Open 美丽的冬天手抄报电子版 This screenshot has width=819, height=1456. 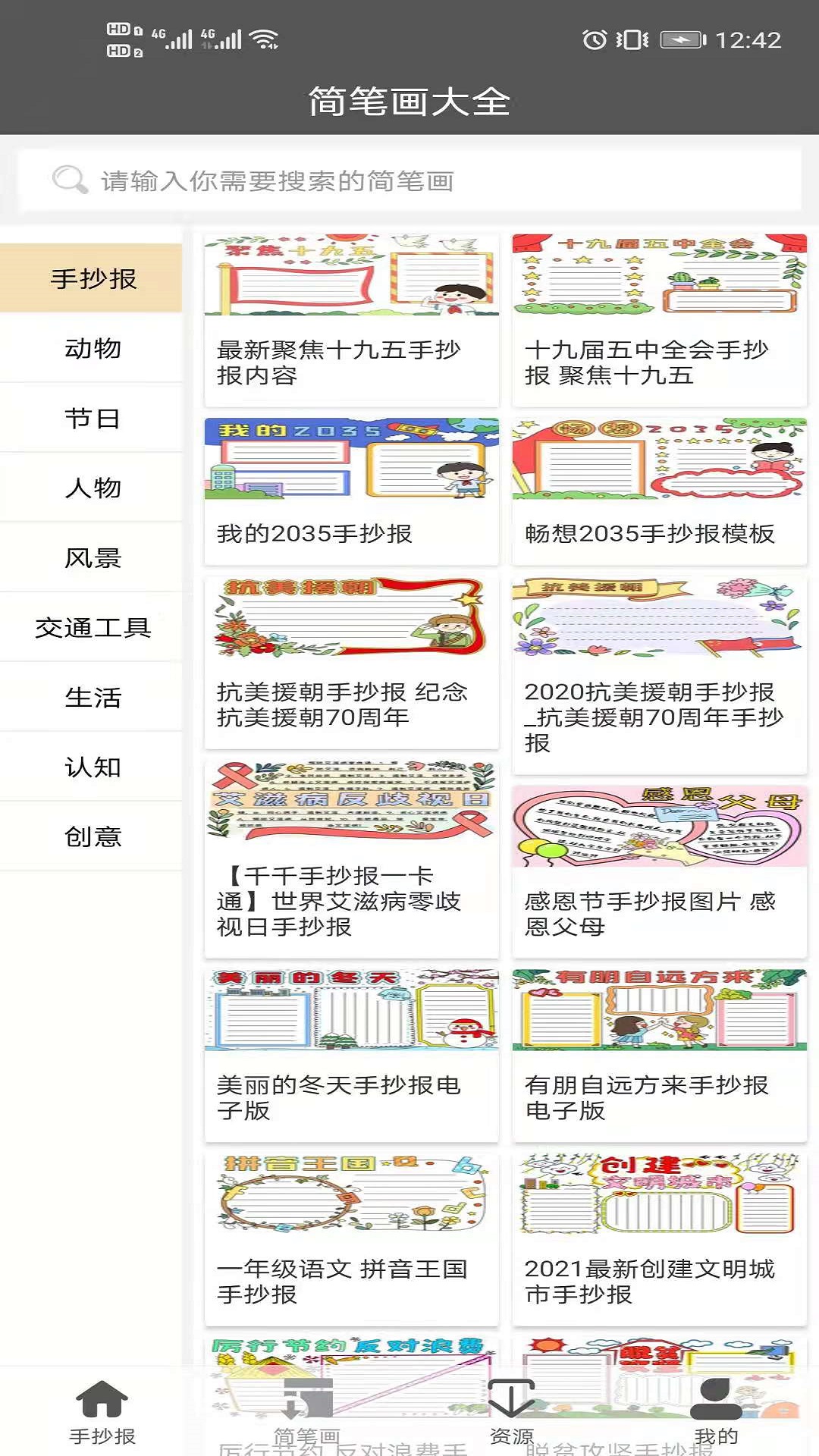click(351, 1054)
